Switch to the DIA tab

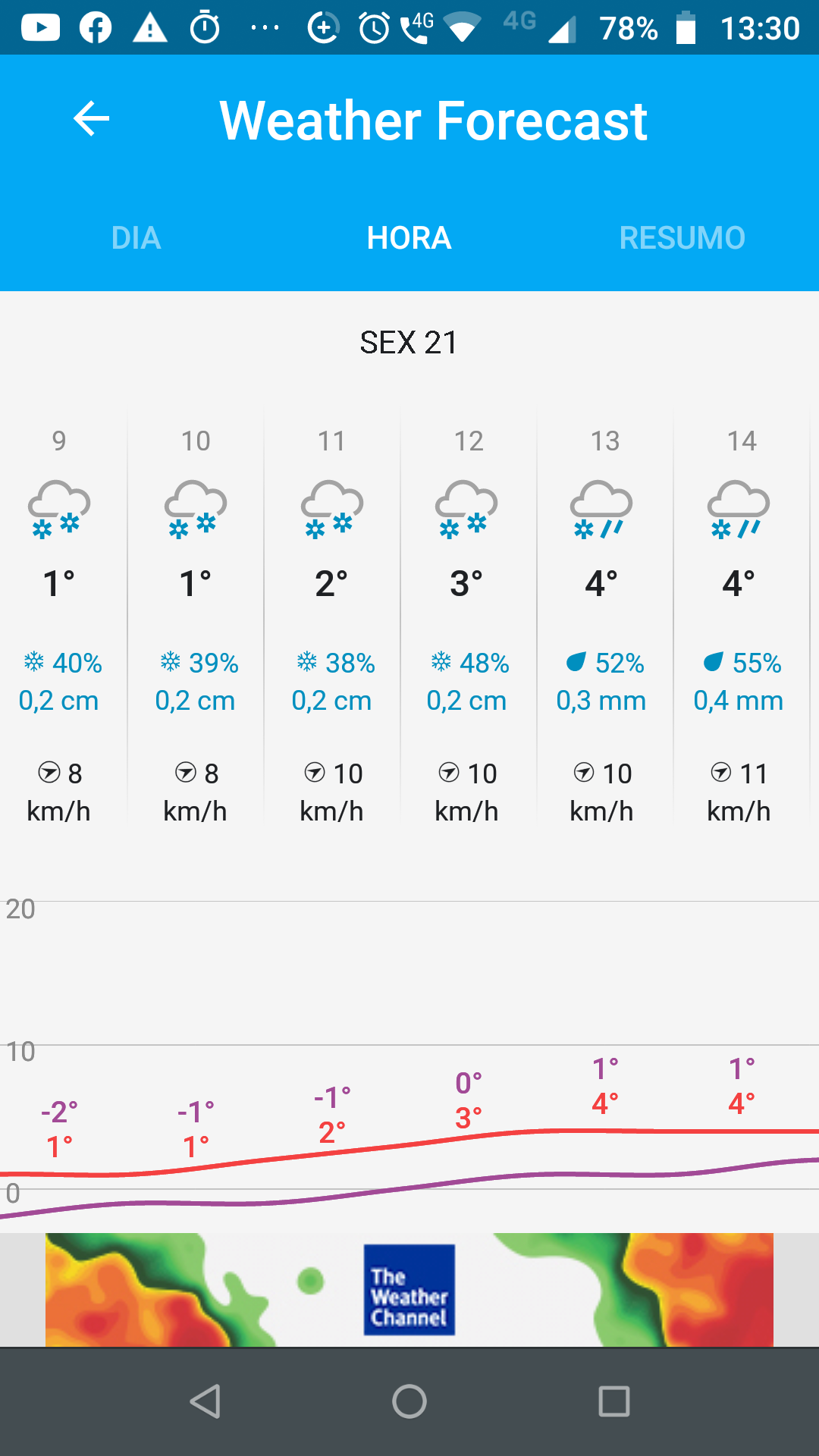click(136, 238)
